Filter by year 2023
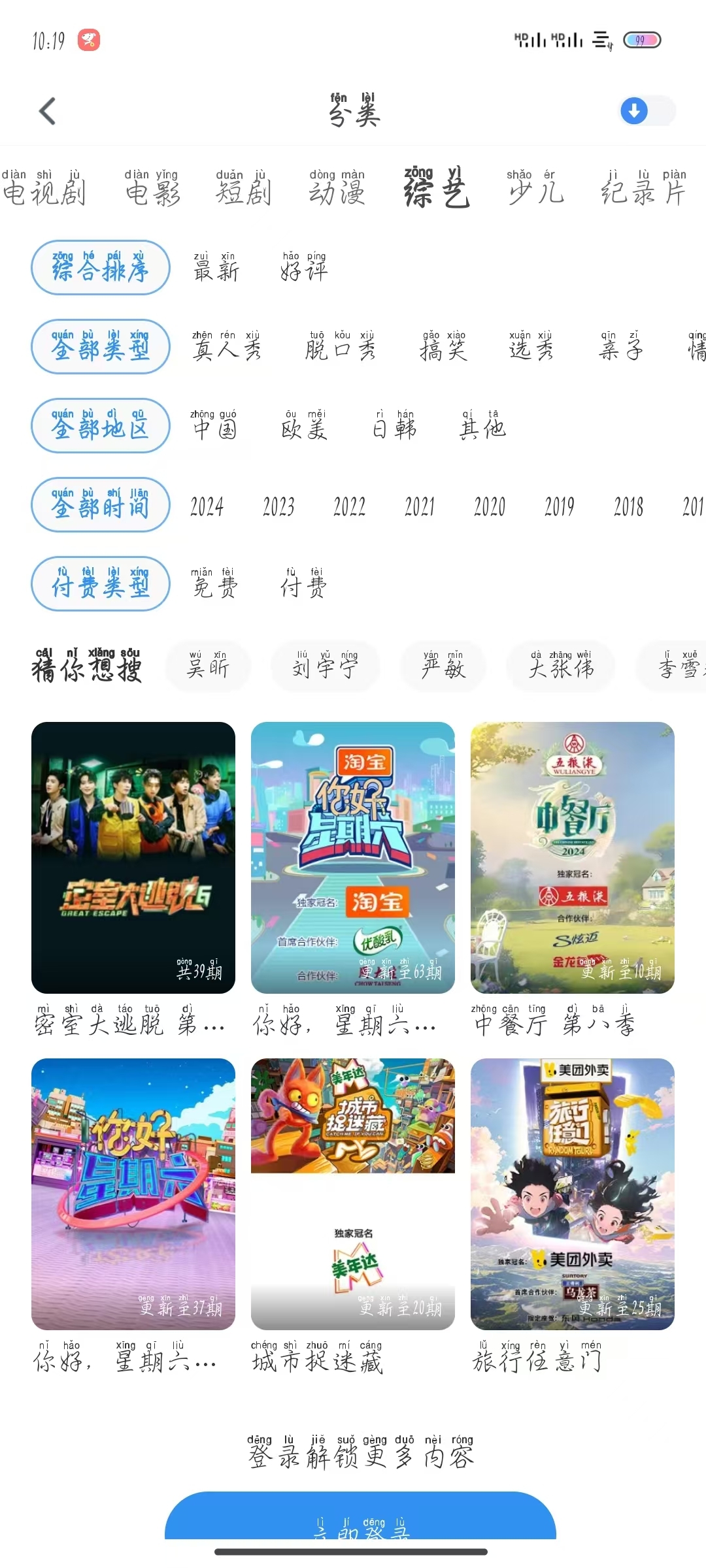706x1568 pixels. (x=278, y=506)
